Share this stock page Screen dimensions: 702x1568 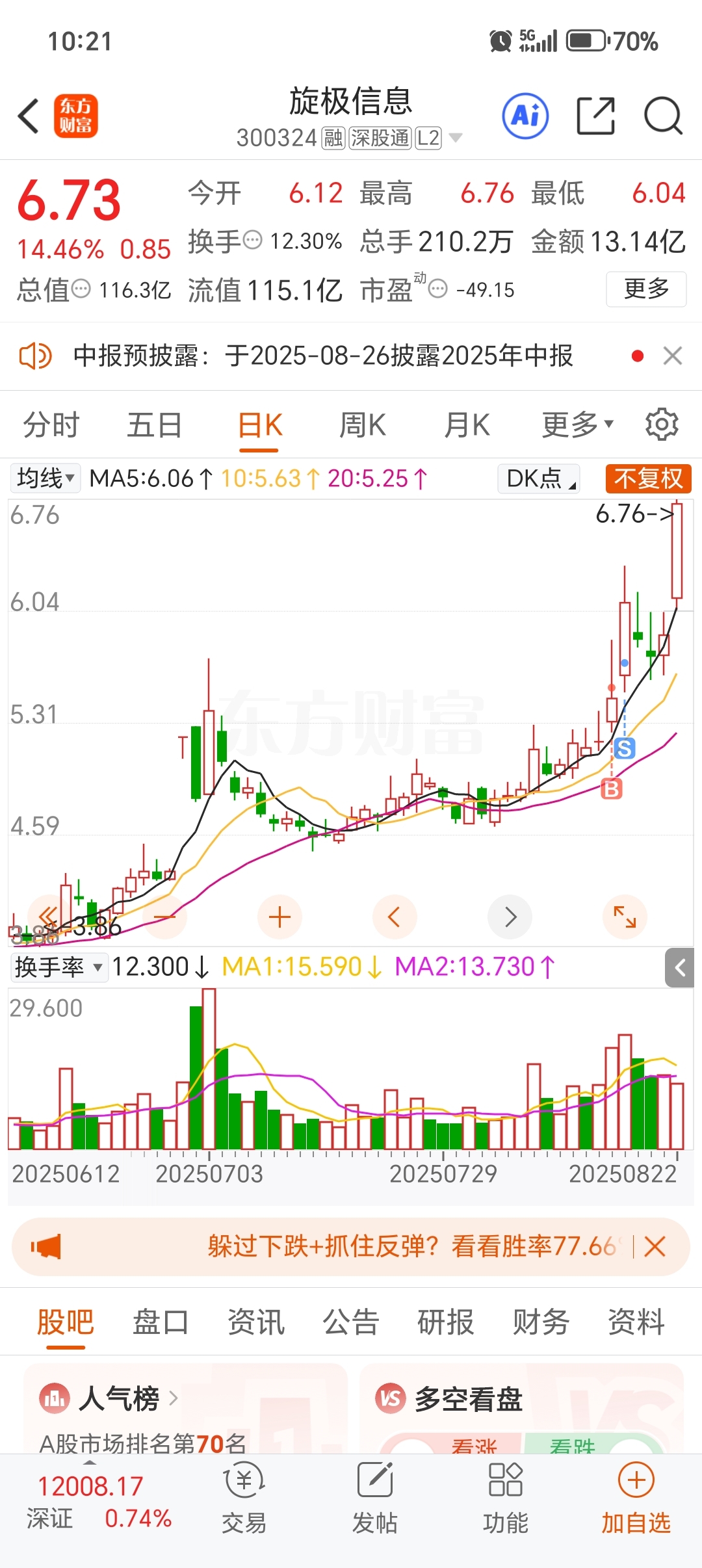pyautogui.click(x=596, y=116)
